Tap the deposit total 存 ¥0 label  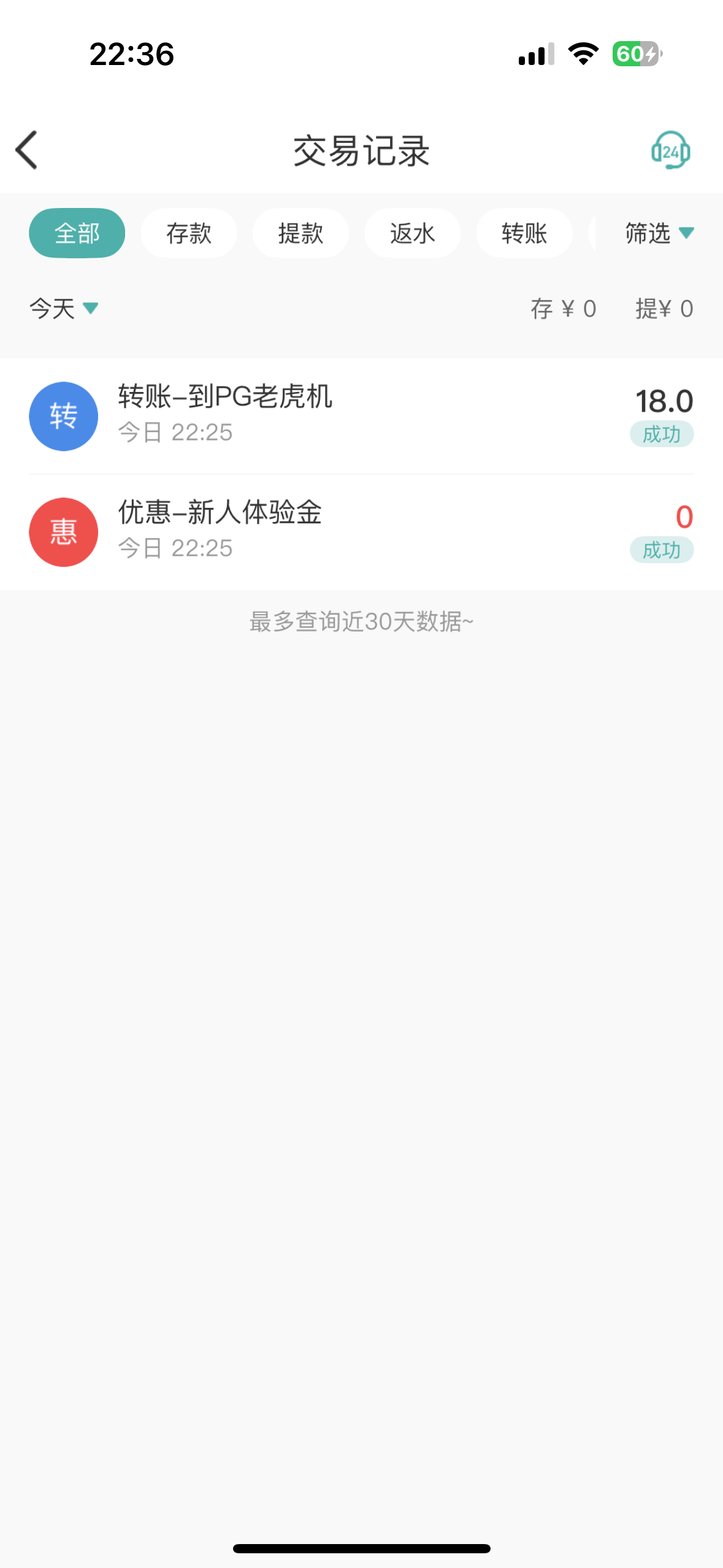564,309
